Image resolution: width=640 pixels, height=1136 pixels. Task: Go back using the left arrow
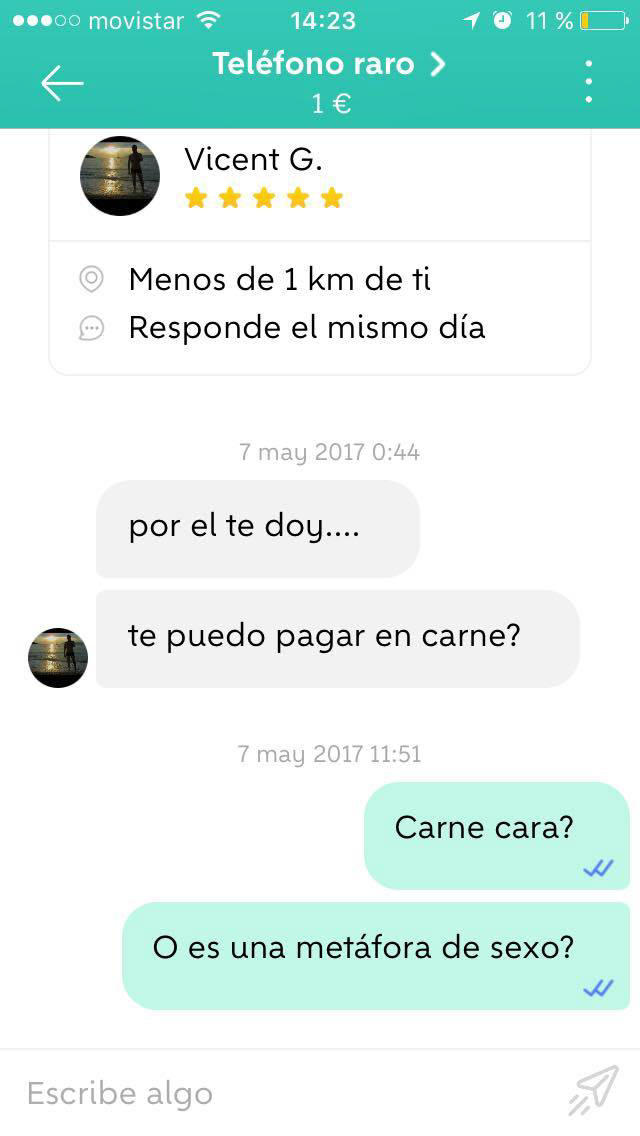pos(62,83)
